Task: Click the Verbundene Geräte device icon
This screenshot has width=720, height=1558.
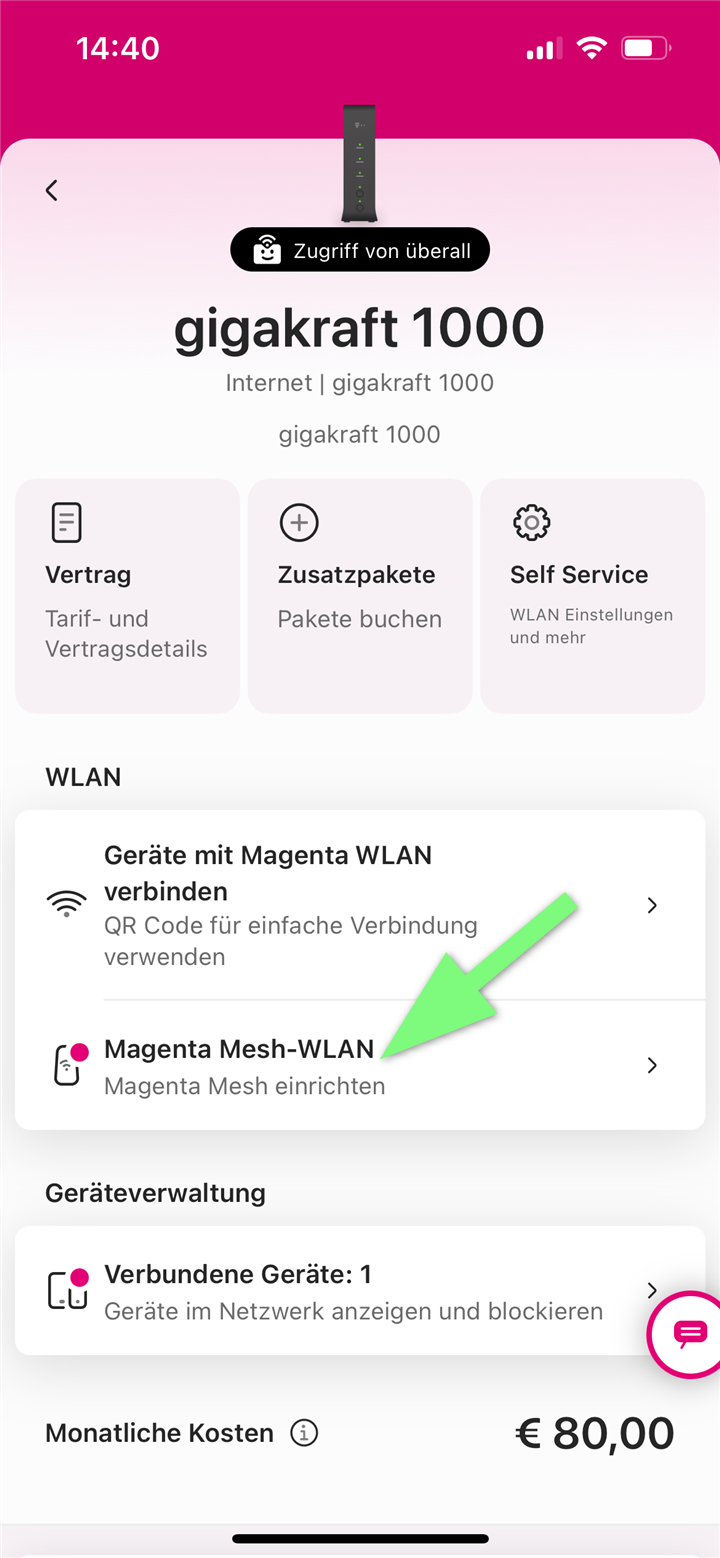Action: click(66, 1290)
